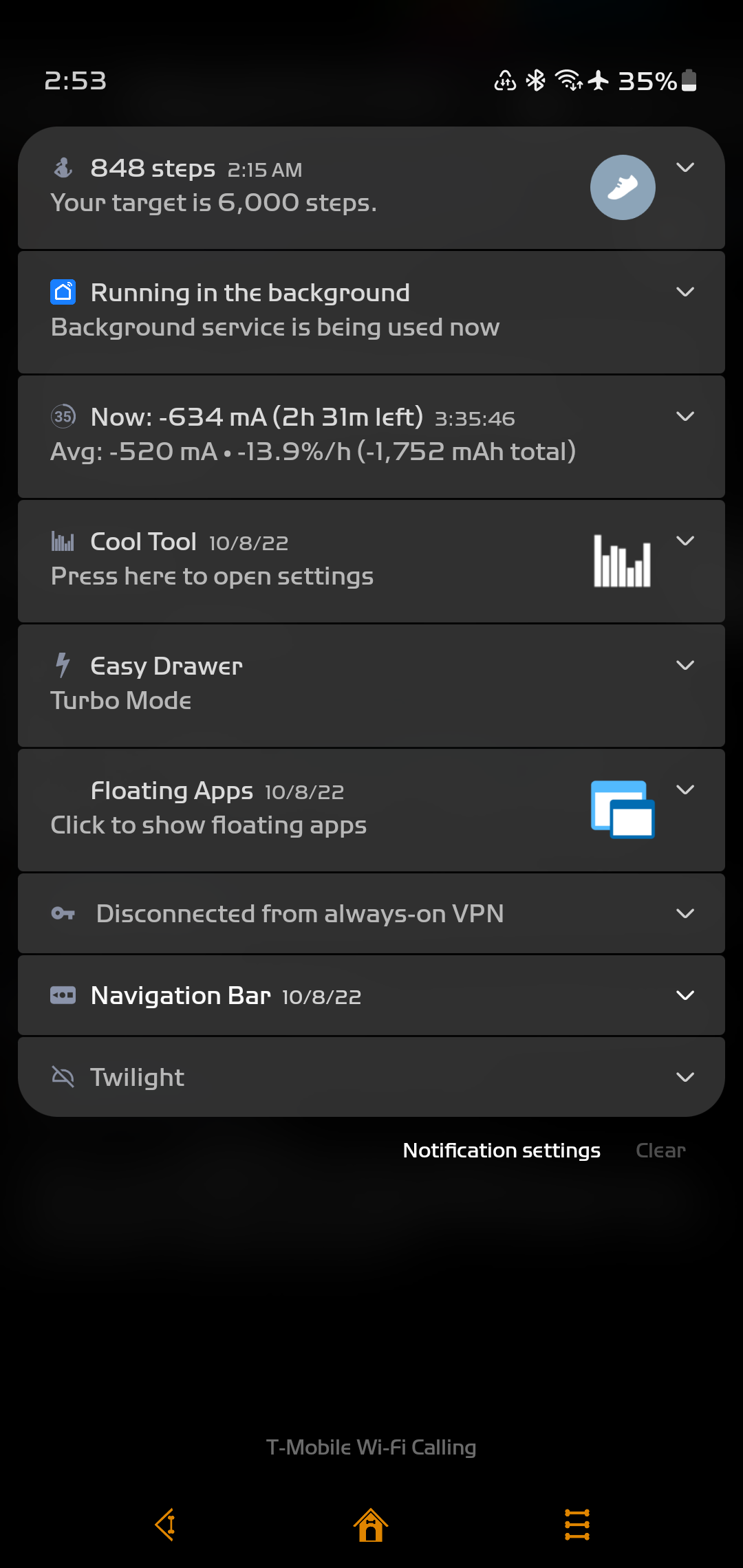Tap the key icon on the VPN notification
This screenshot has width=743, height=1568.
tap(63, 913)
